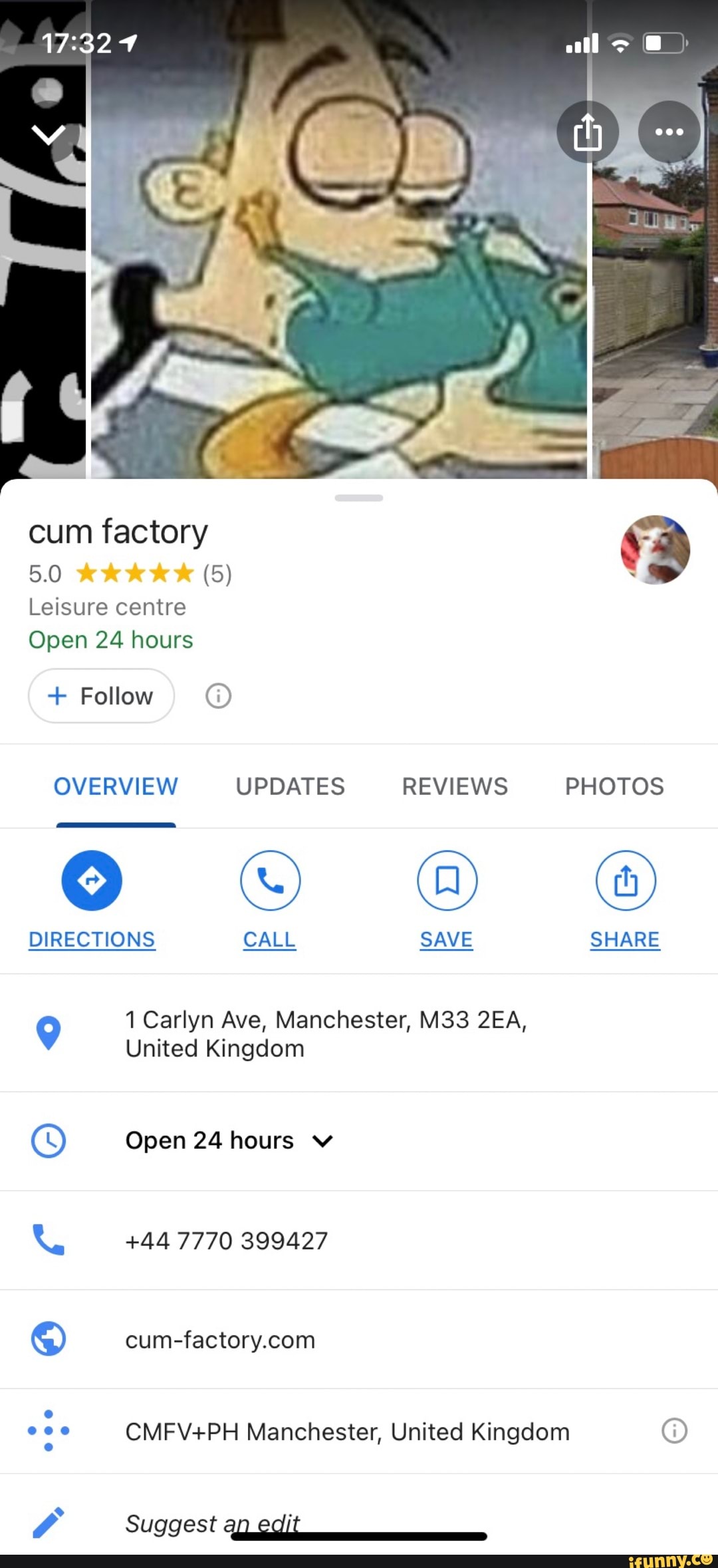
Task: Tap the share icon over the photo
Action: click(587, 132)
